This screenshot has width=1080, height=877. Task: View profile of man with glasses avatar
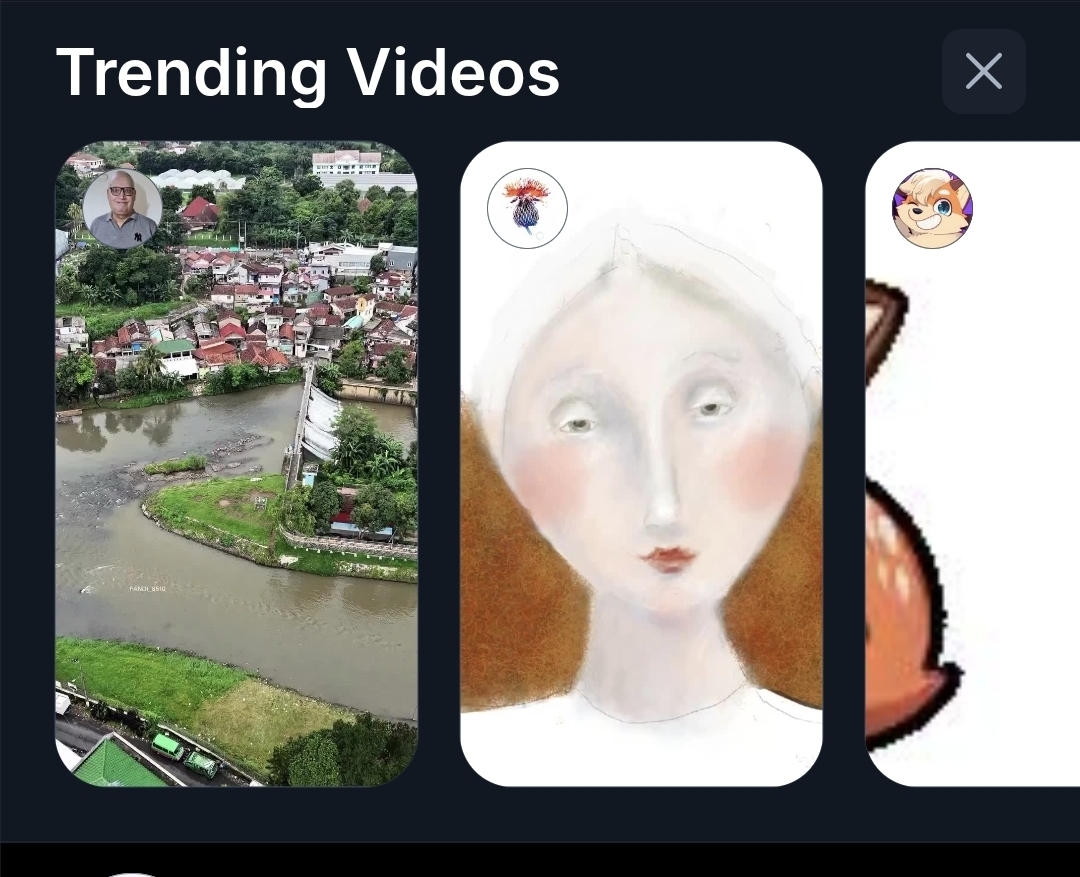tap(122, 208)
